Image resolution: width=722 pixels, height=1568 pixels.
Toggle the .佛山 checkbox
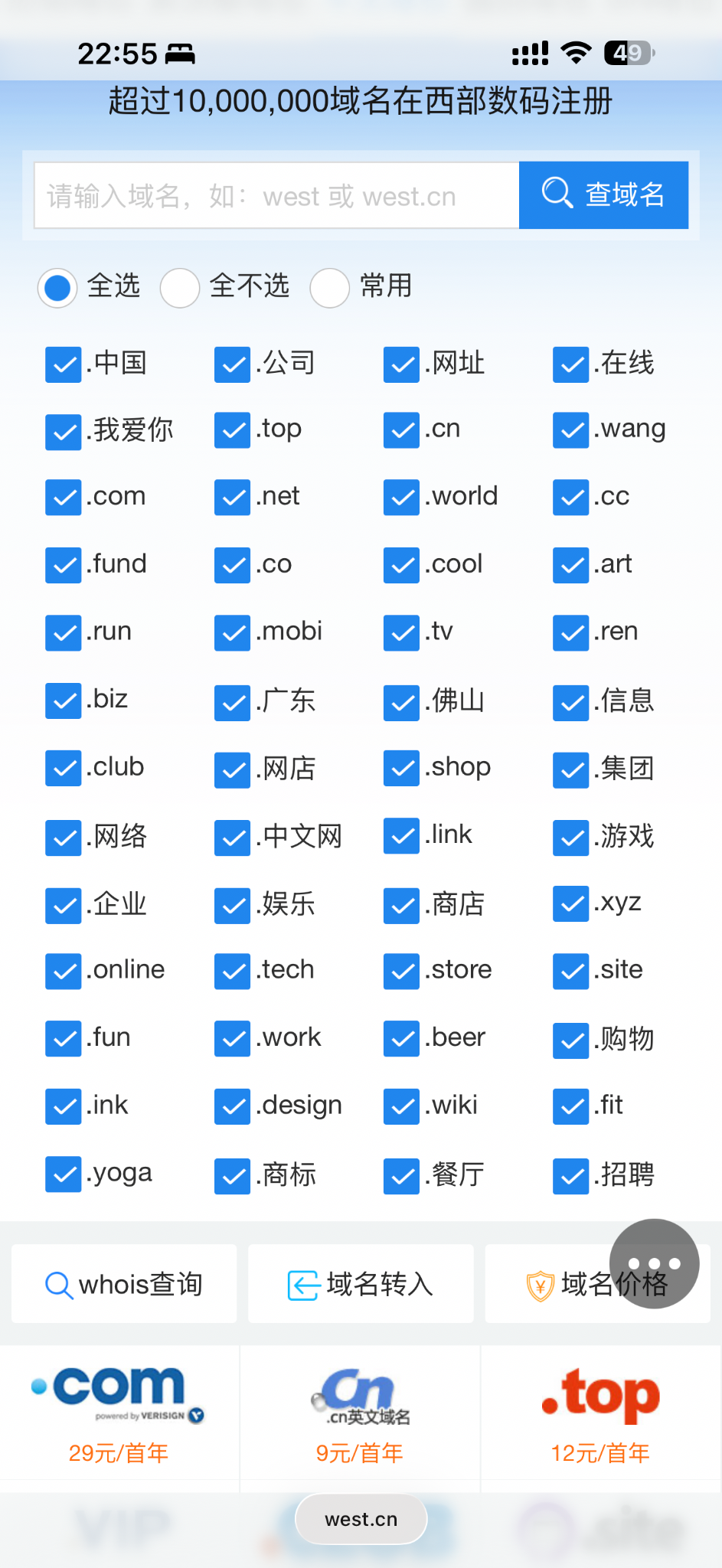click(x=402, y=701)
